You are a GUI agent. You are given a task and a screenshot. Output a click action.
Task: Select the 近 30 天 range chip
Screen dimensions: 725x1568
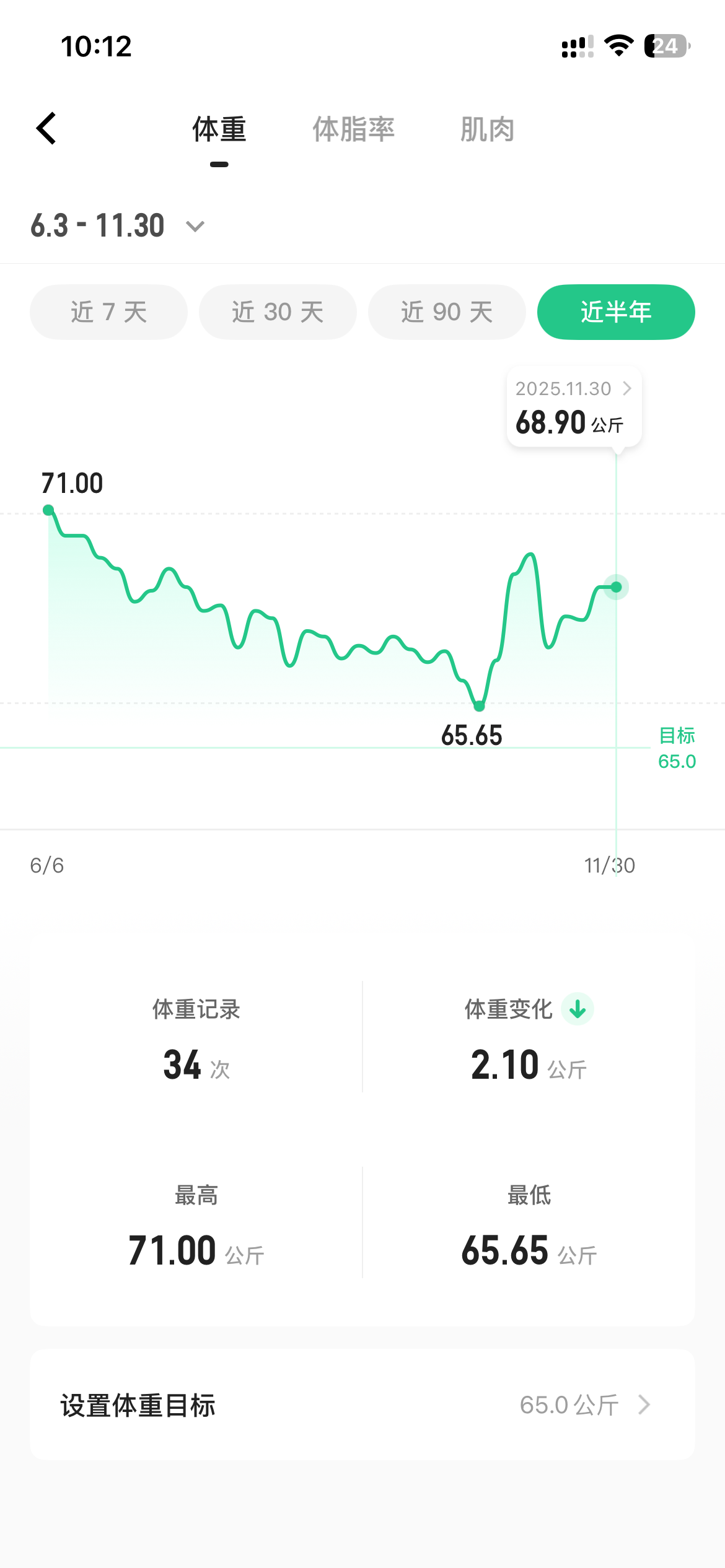(278, 312)
